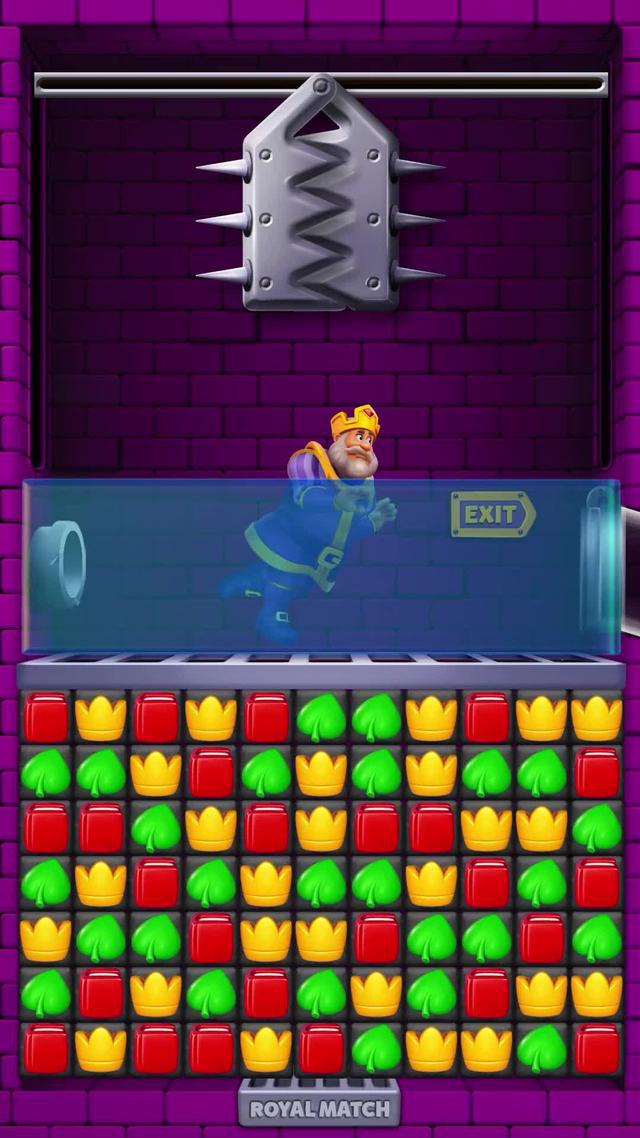Tap the red block in the grid's top-left corner
The width and height of the screenshot is (640, 1138).
pos(46,717)
